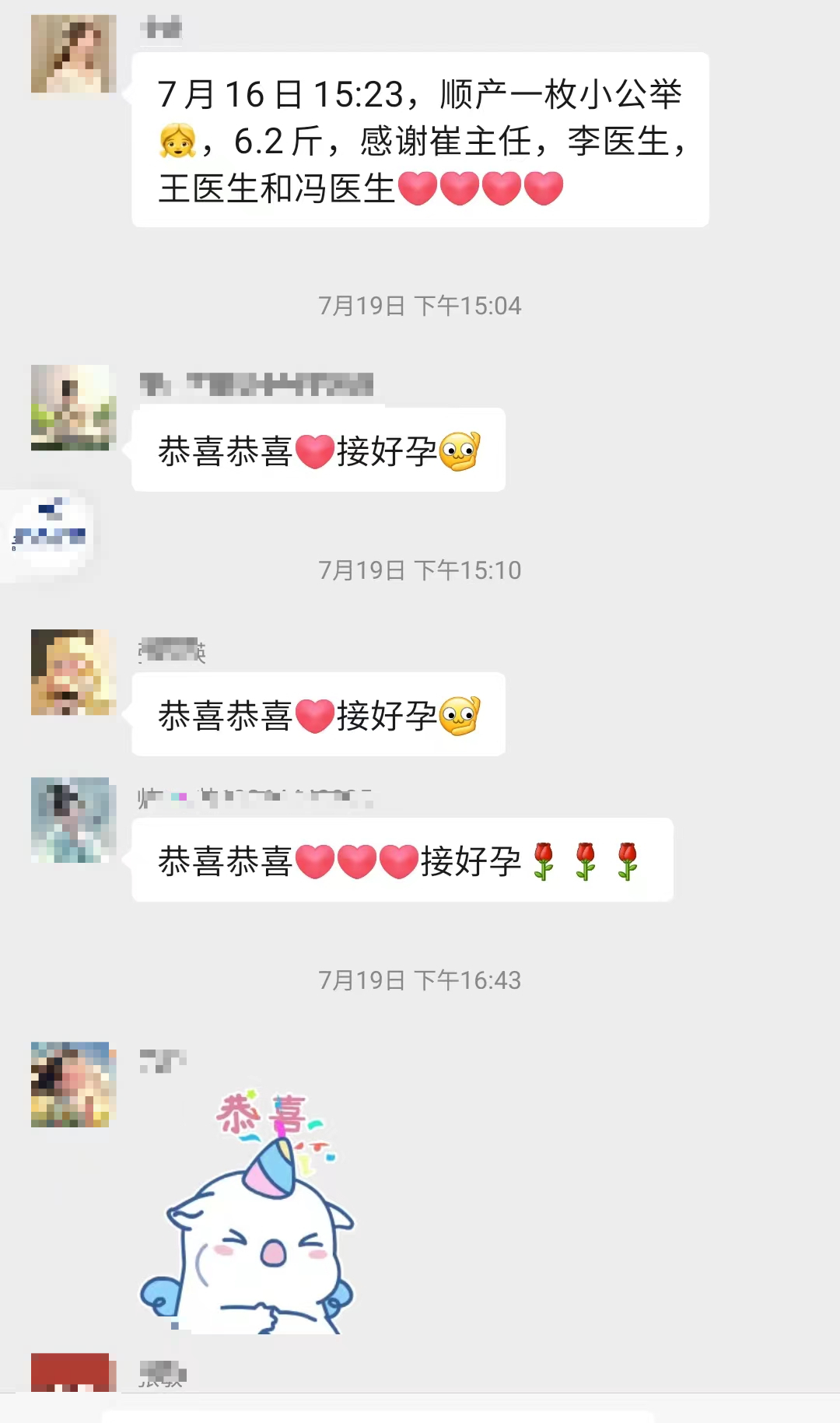
Task: Open avatar beside the 15:04 congratulation message
Action: pyautogui.click(x=73, y=407)
